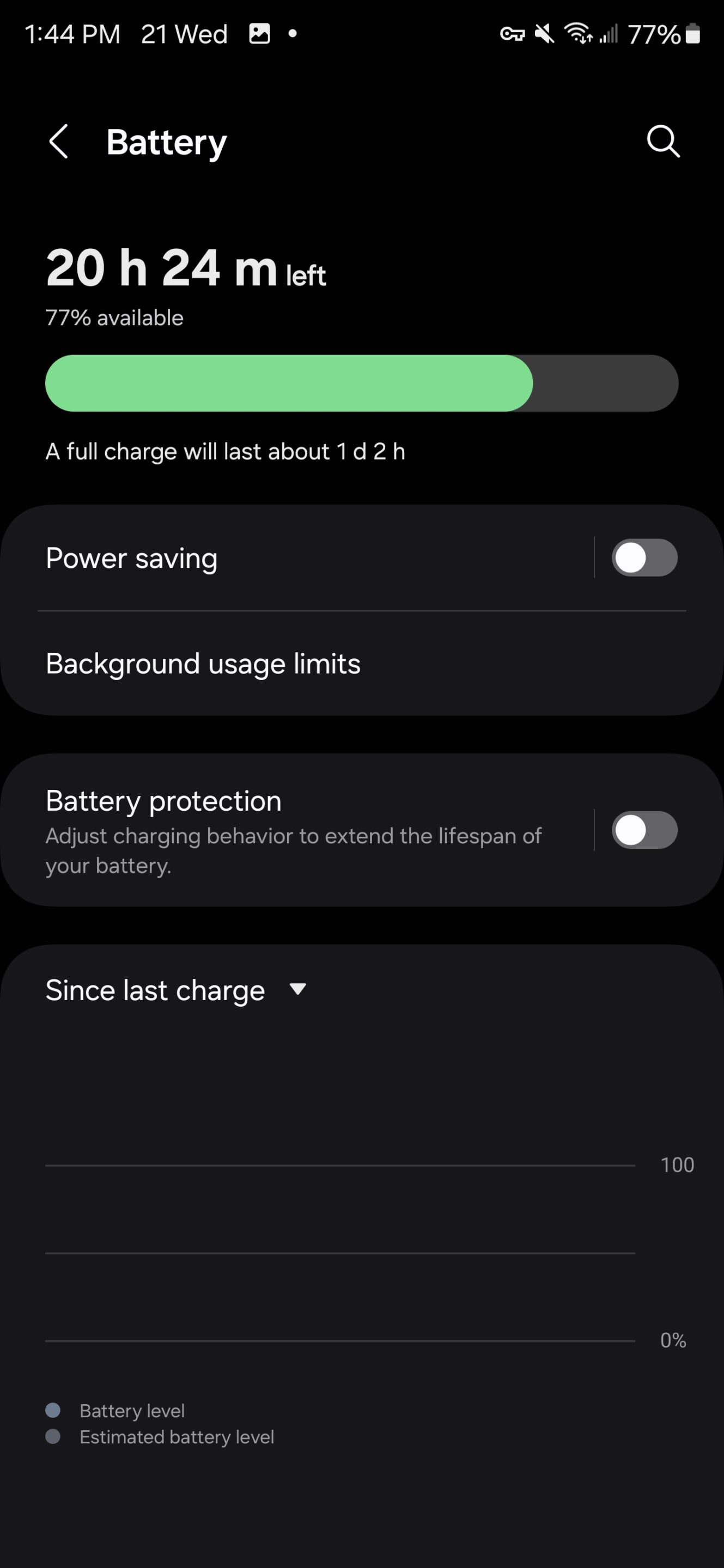The width and height of the screenshot is (724, 1568).
Task: Go back from Battery settings
Action: 58,142
